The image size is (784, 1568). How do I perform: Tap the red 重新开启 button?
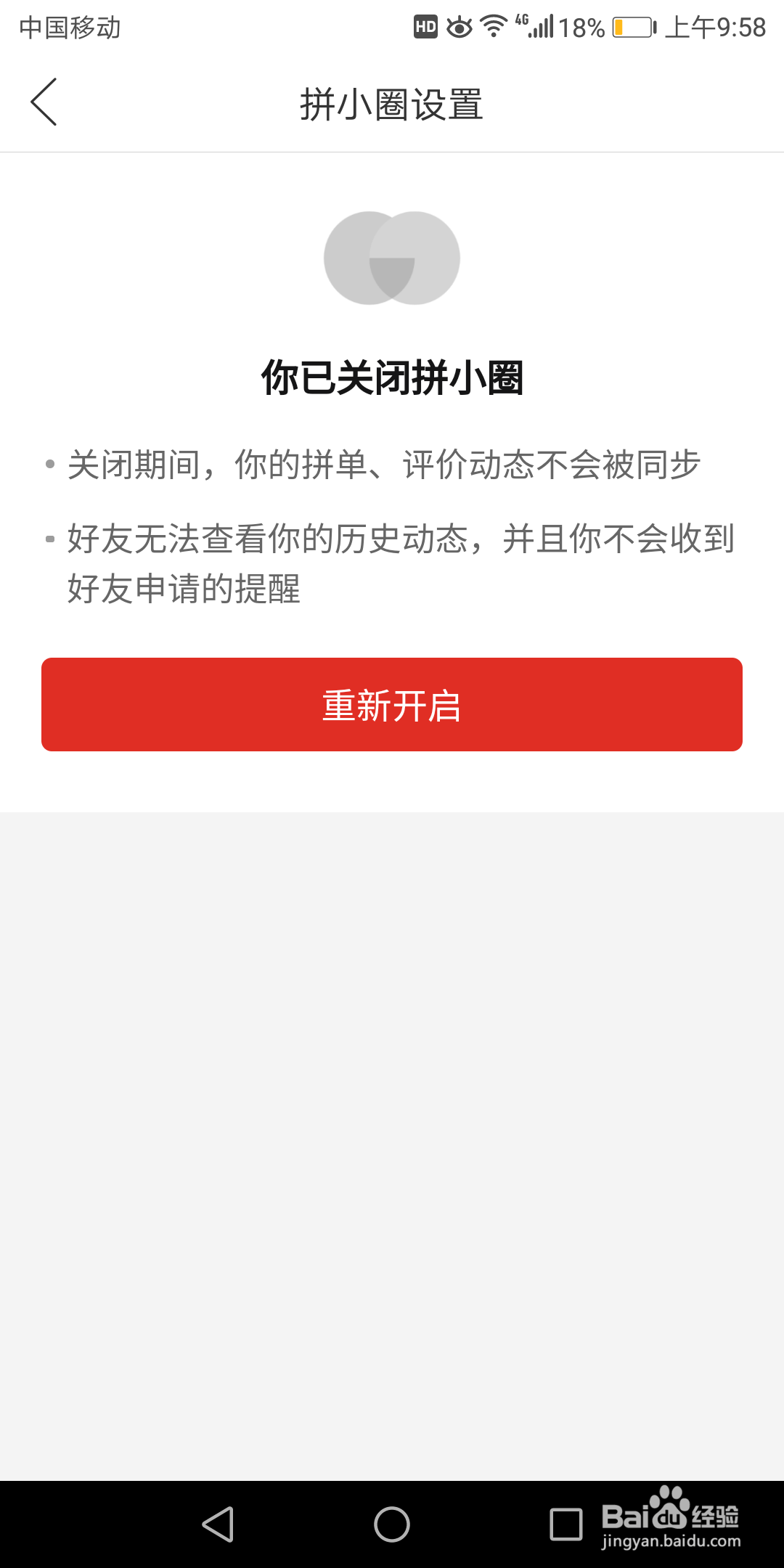(392, 704)
